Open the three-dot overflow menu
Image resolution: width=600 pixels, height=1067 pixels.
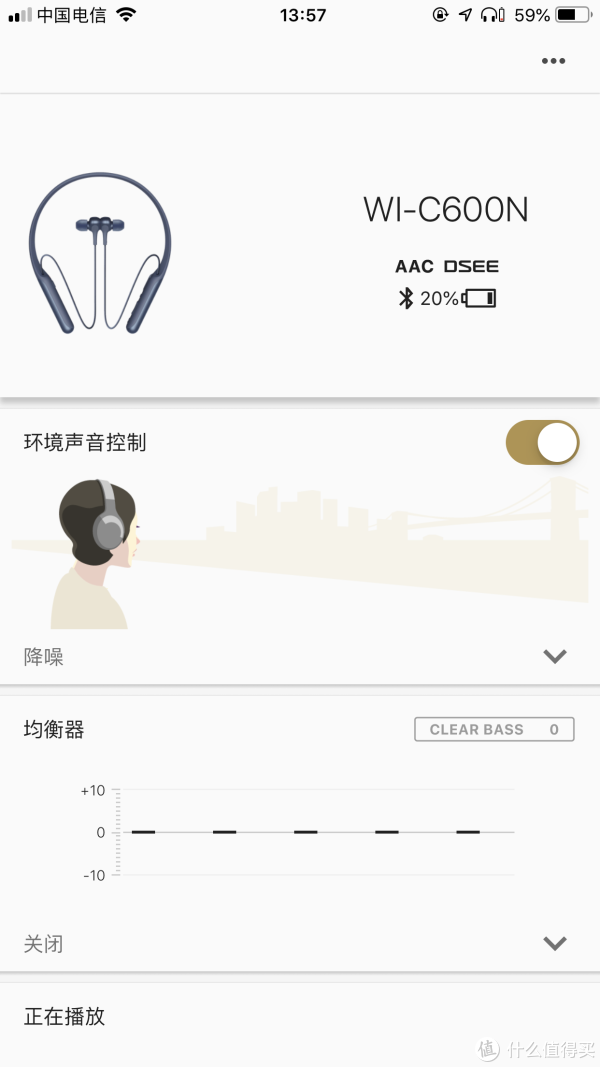[553, 61]
